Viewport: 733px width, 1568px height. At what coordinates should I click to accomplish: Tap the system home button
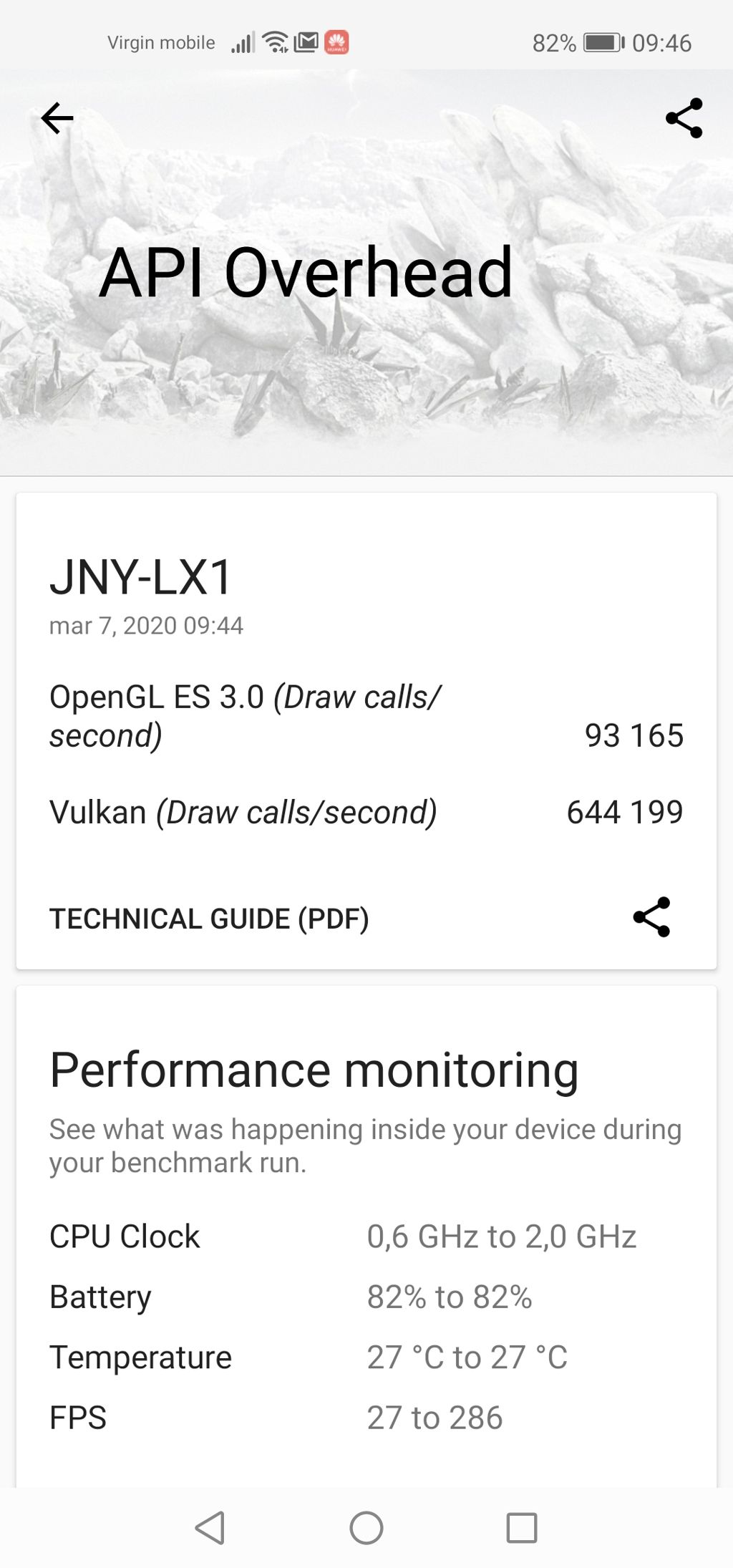point(366,1528)
